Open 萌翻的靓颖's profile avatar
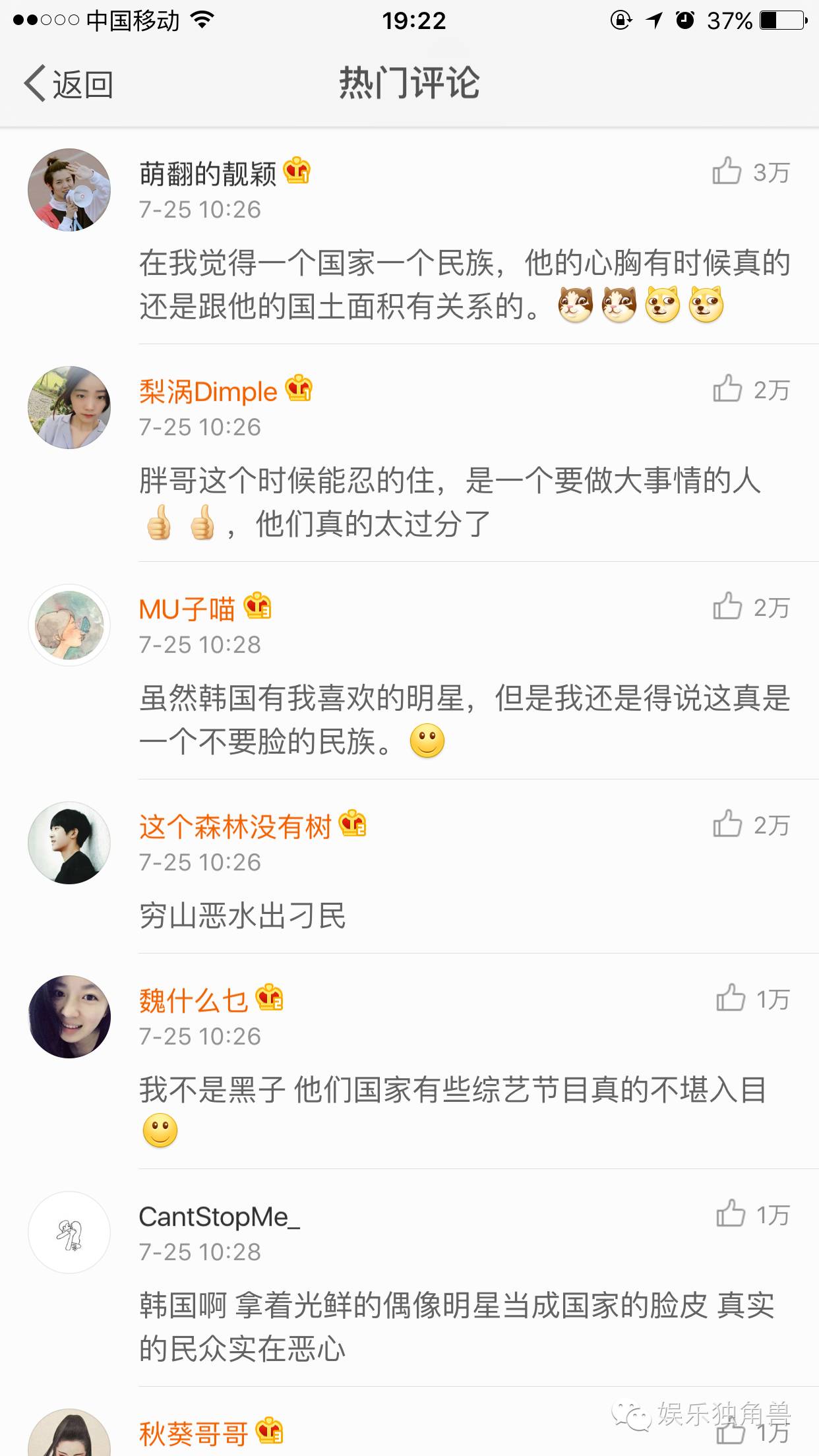The width and height of the screenshot is (819, 1456). [69, 190]
